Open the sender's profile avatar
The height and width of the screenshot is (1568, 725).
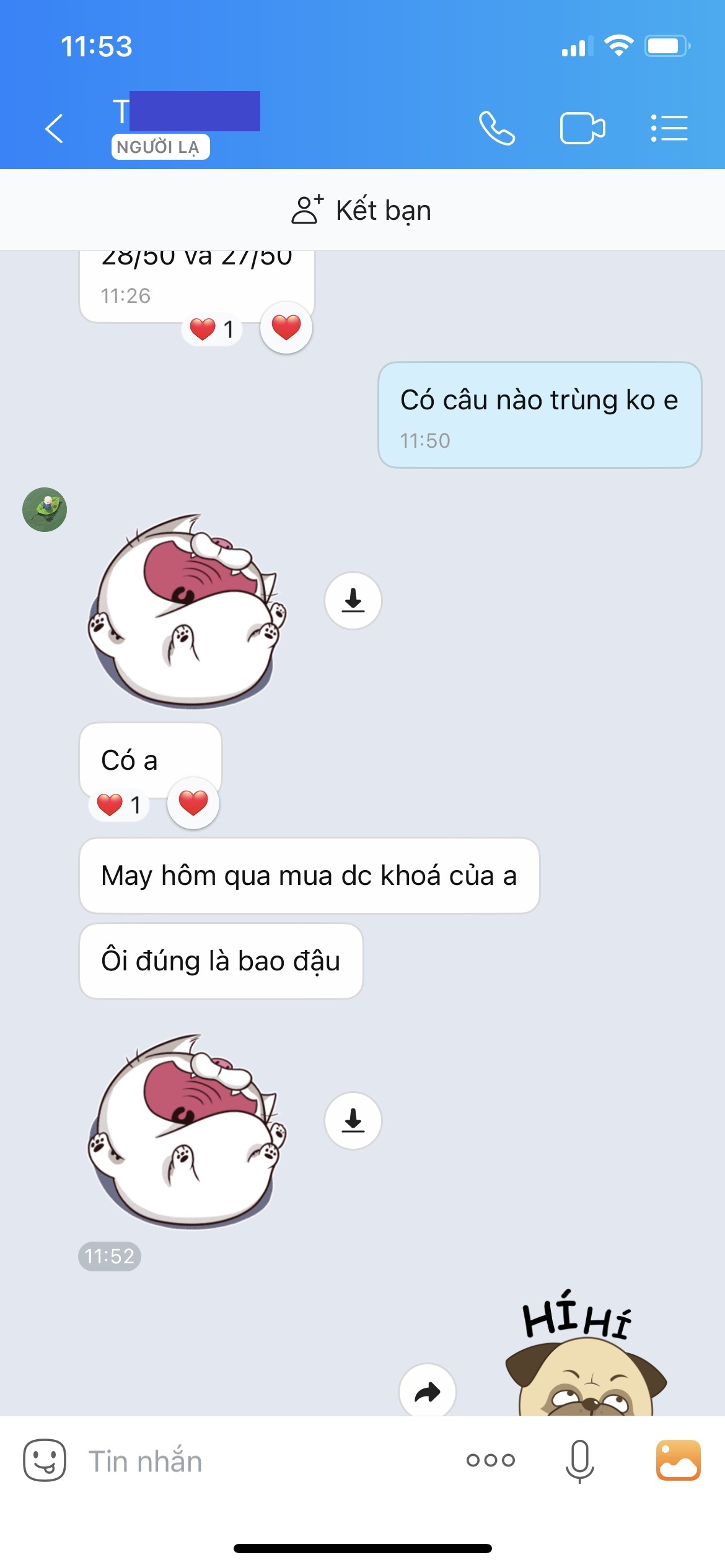tap(45, 510)
